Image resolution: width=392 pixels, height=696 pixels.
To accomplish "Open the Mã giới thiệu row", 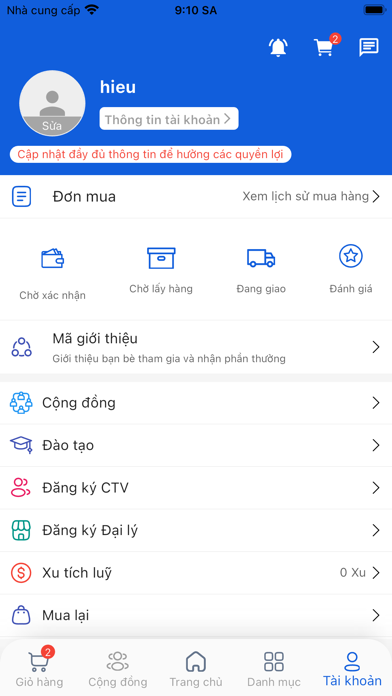I will (x=196, y=347).
